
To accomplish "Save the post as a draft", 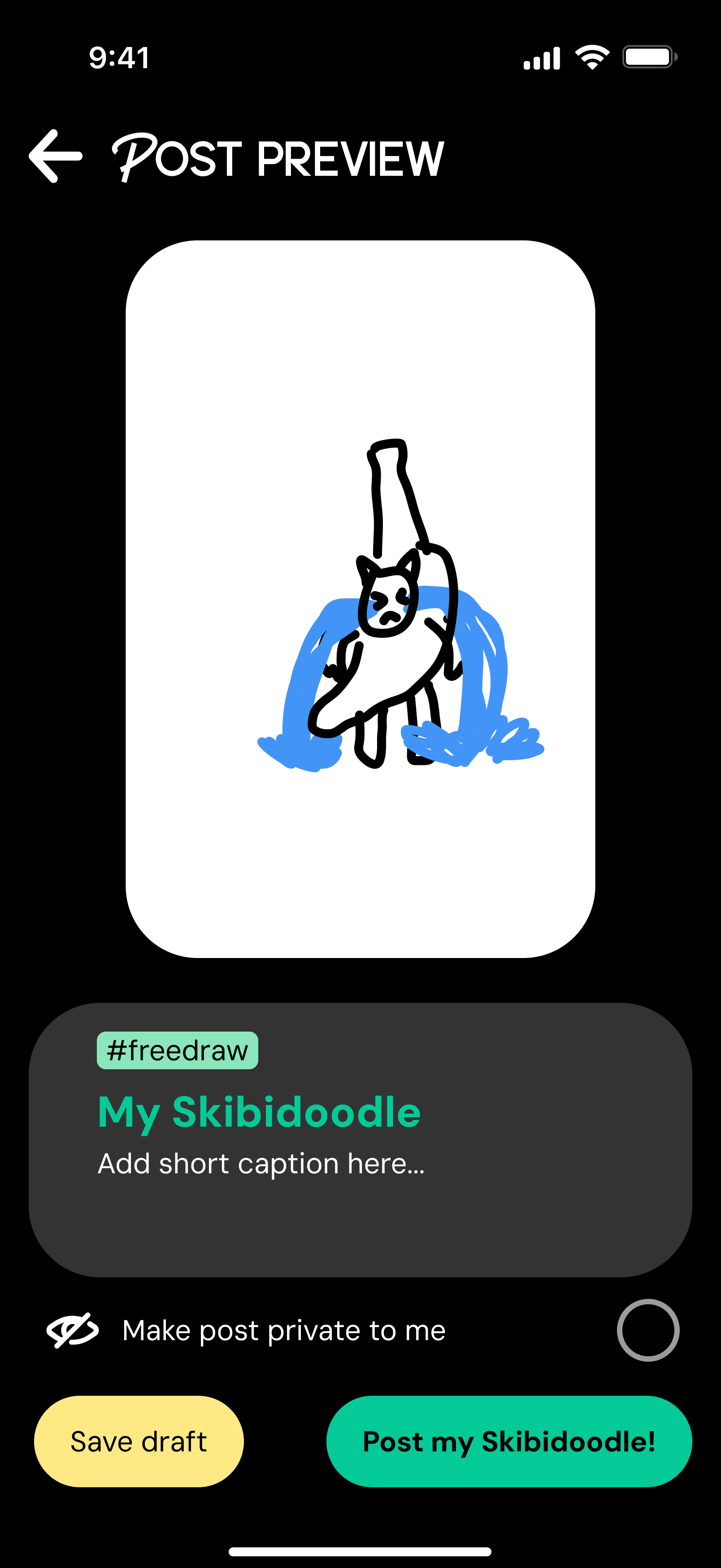I will (139, 1442).
